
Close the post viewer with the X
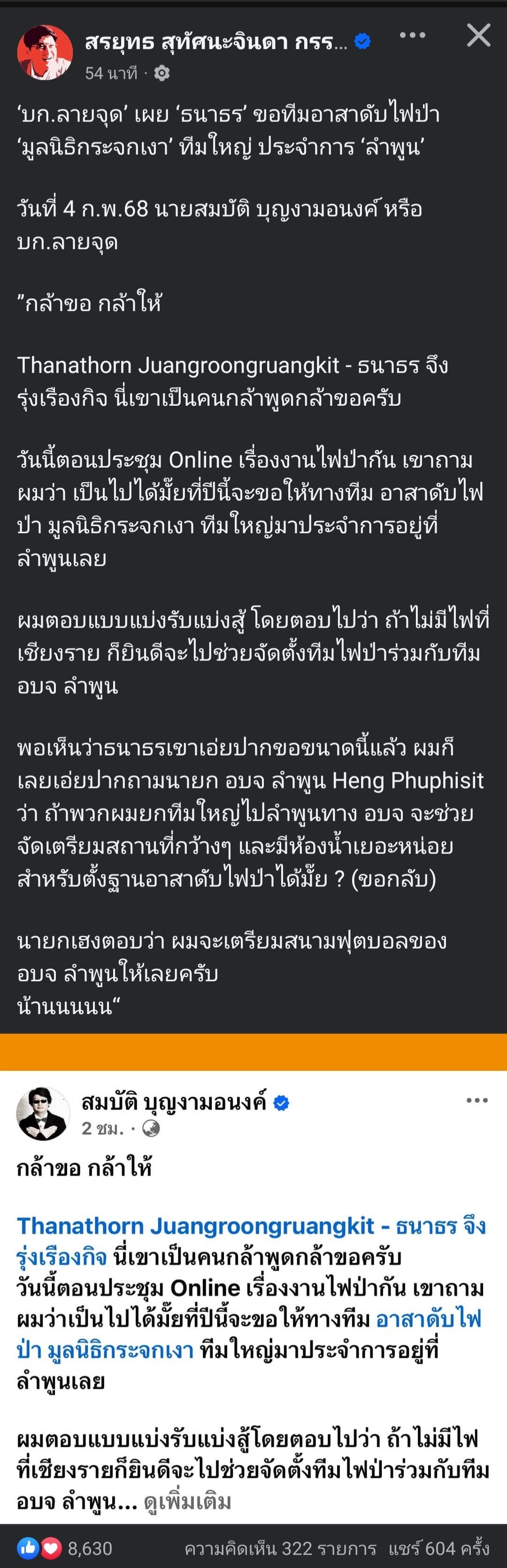(x=478, y=35)
